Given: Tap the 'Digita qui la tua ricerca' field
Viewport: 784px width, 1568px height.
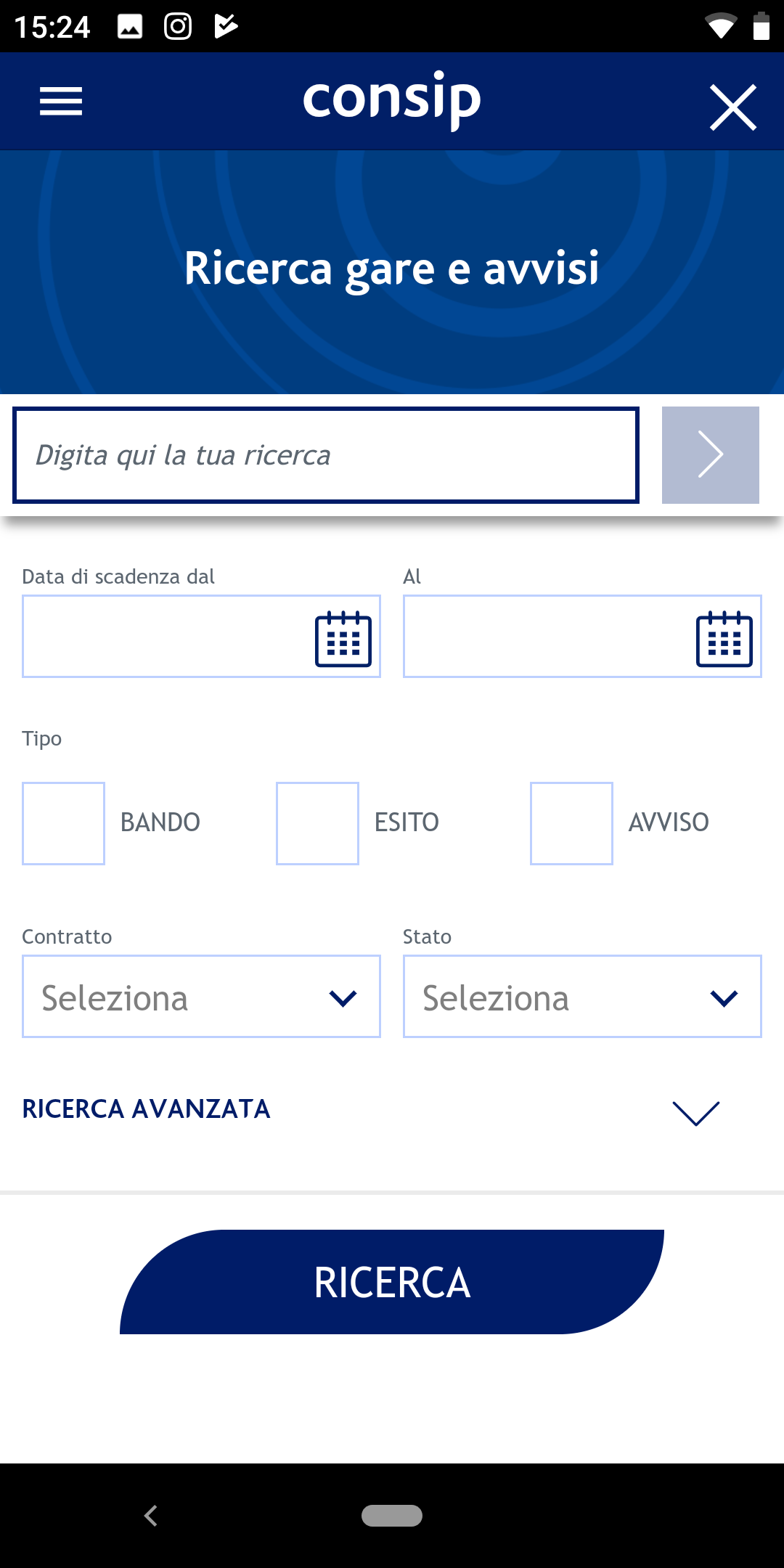Looking at the screenshot, I should pos(326,455).
